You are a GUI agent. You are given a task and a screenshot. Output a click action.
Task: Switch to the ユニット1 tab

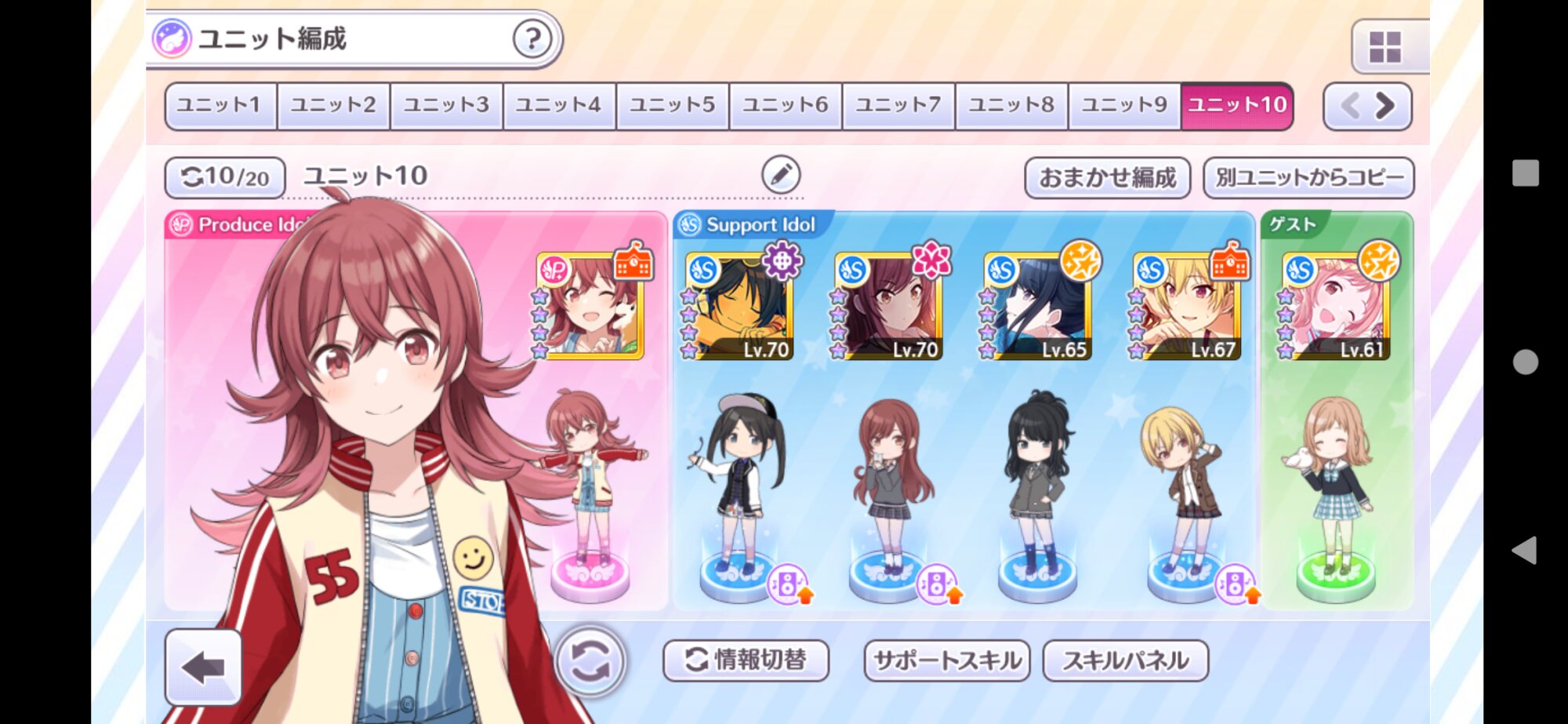(220, 105)
